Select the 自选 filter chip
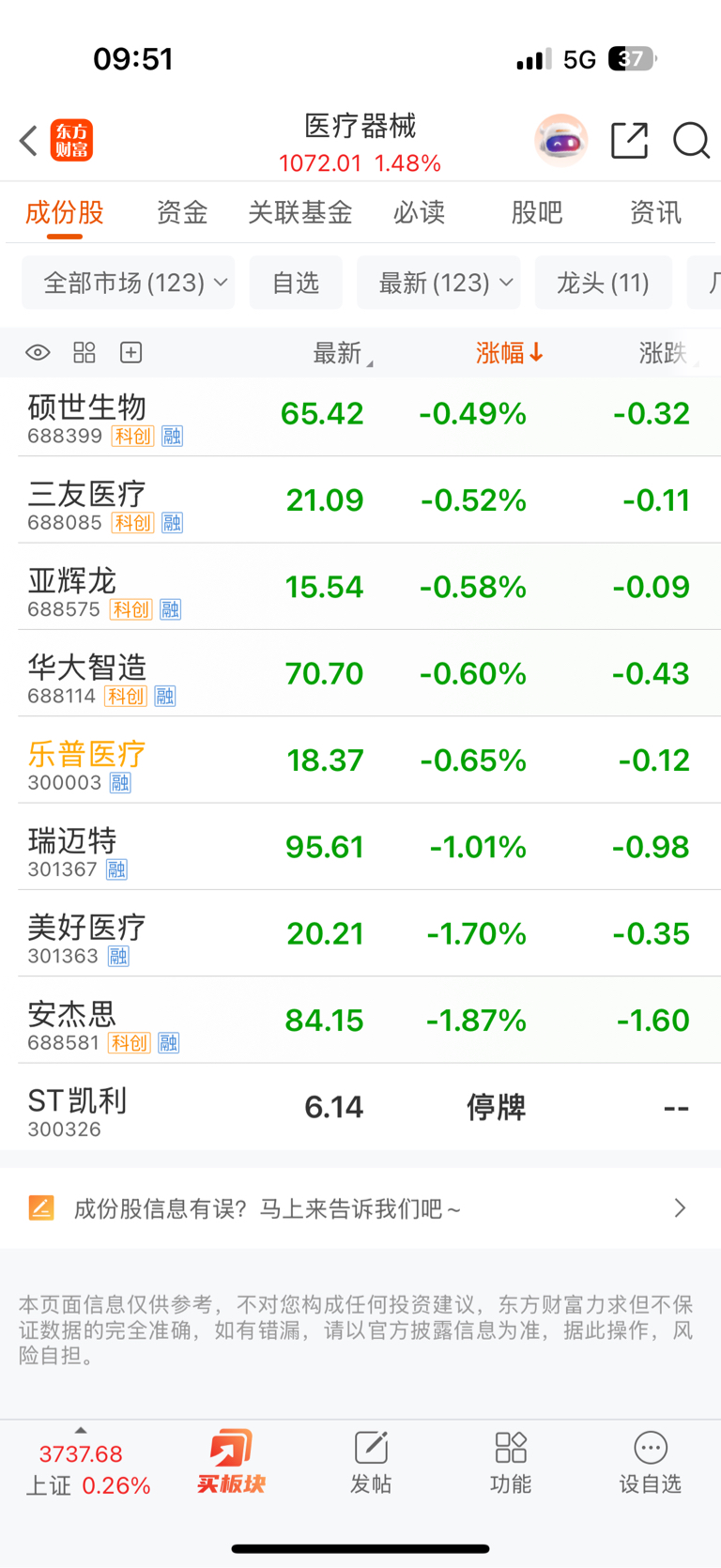 coord(296,283)
